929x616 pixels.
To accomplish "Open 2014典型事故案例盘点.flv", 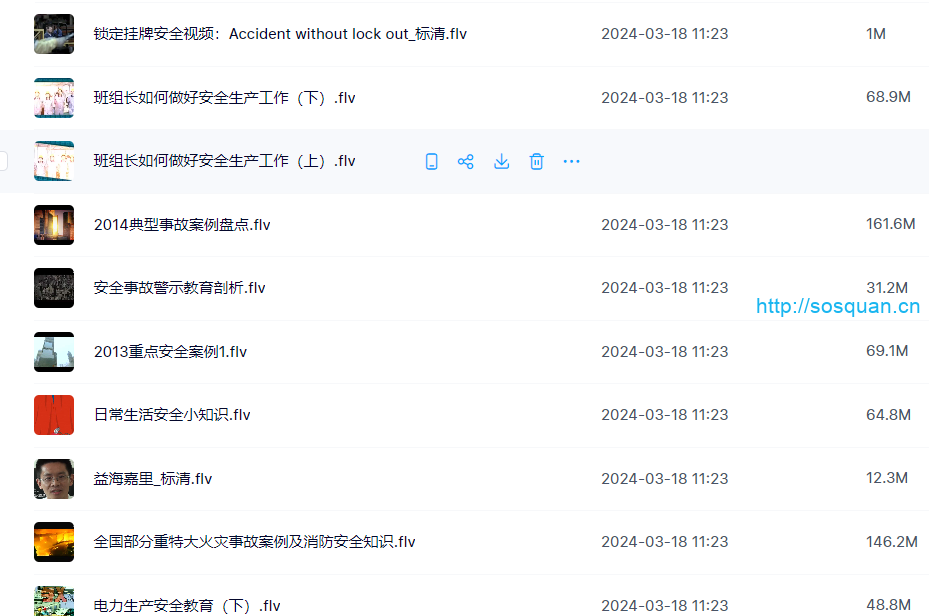I will point(182,225).
